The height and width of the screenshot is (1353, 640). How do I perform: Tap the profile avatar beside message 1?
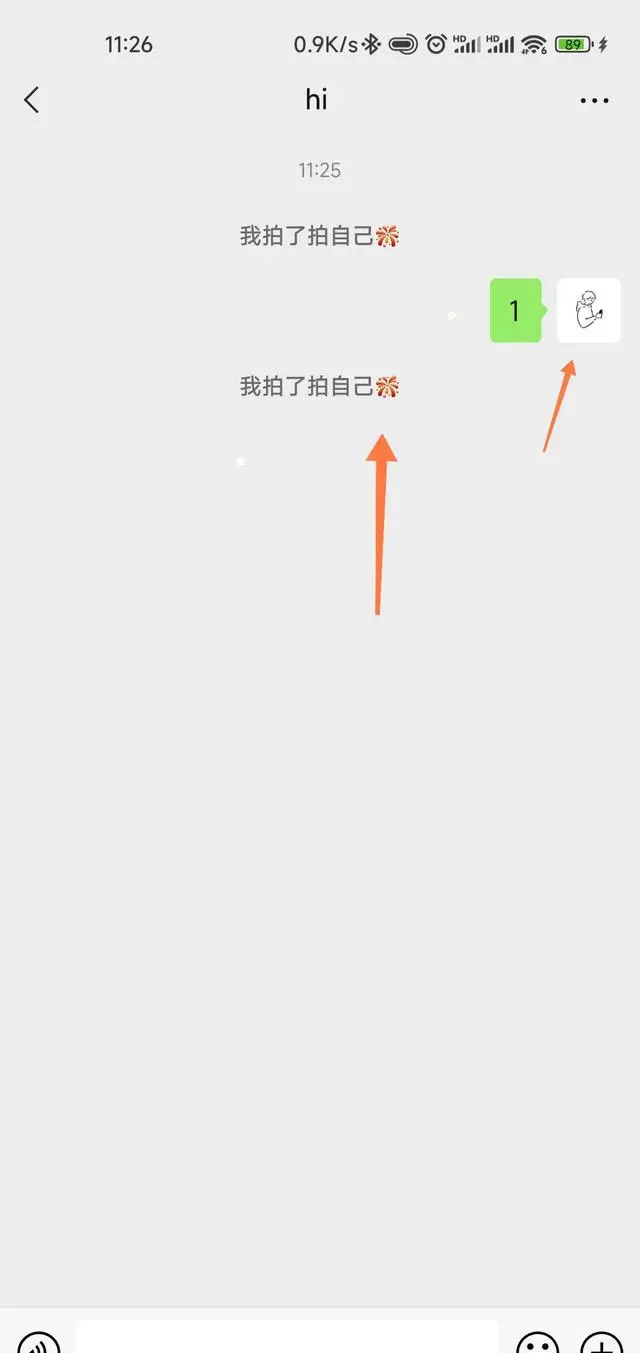coord(589,311)
